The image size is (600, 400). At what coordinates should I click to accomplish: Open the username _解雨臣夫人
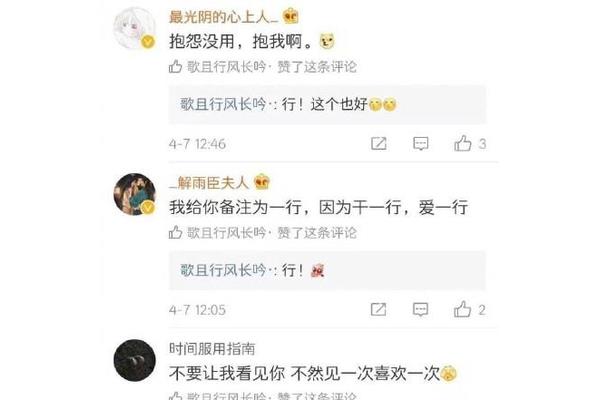(x=209, y=181)
